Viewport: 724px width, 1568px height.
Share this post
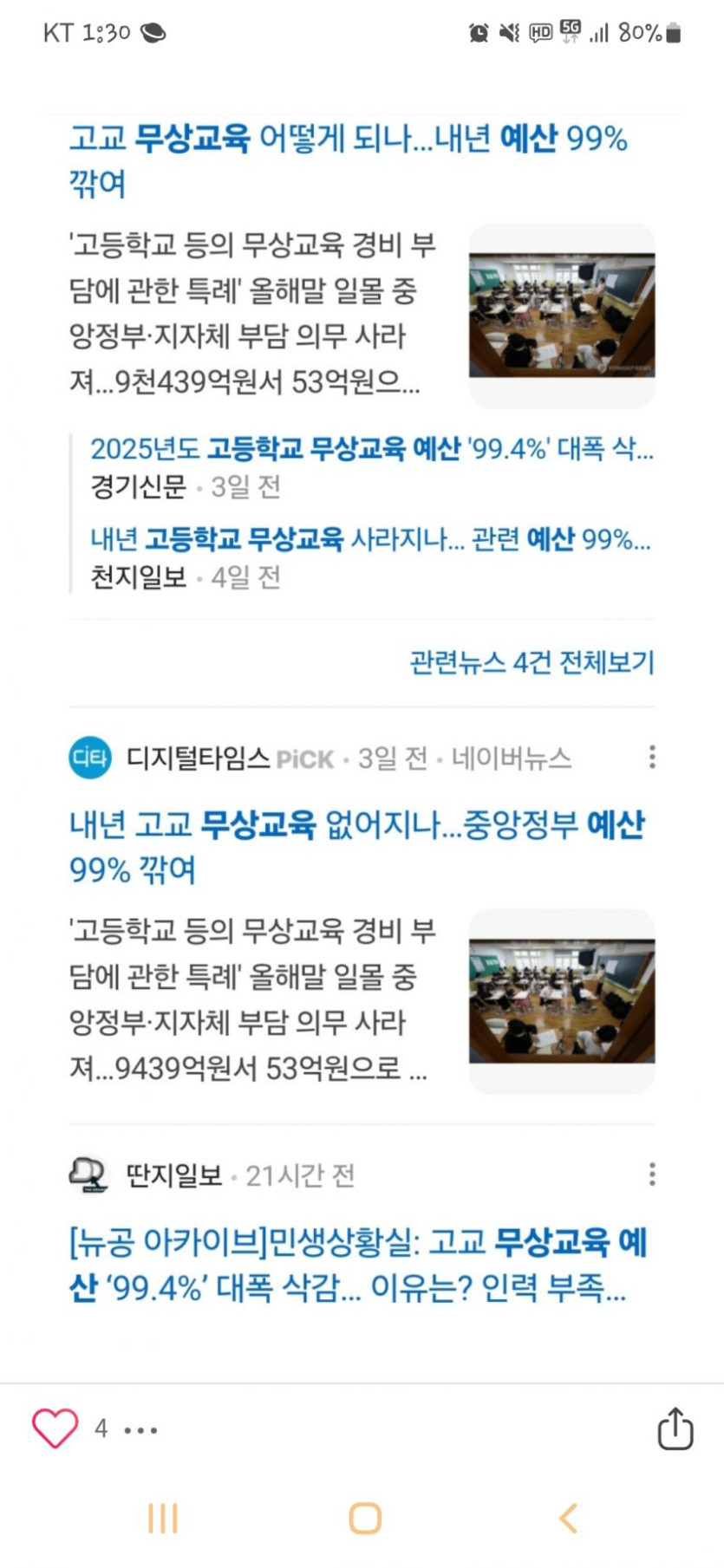coord(675,1428)
